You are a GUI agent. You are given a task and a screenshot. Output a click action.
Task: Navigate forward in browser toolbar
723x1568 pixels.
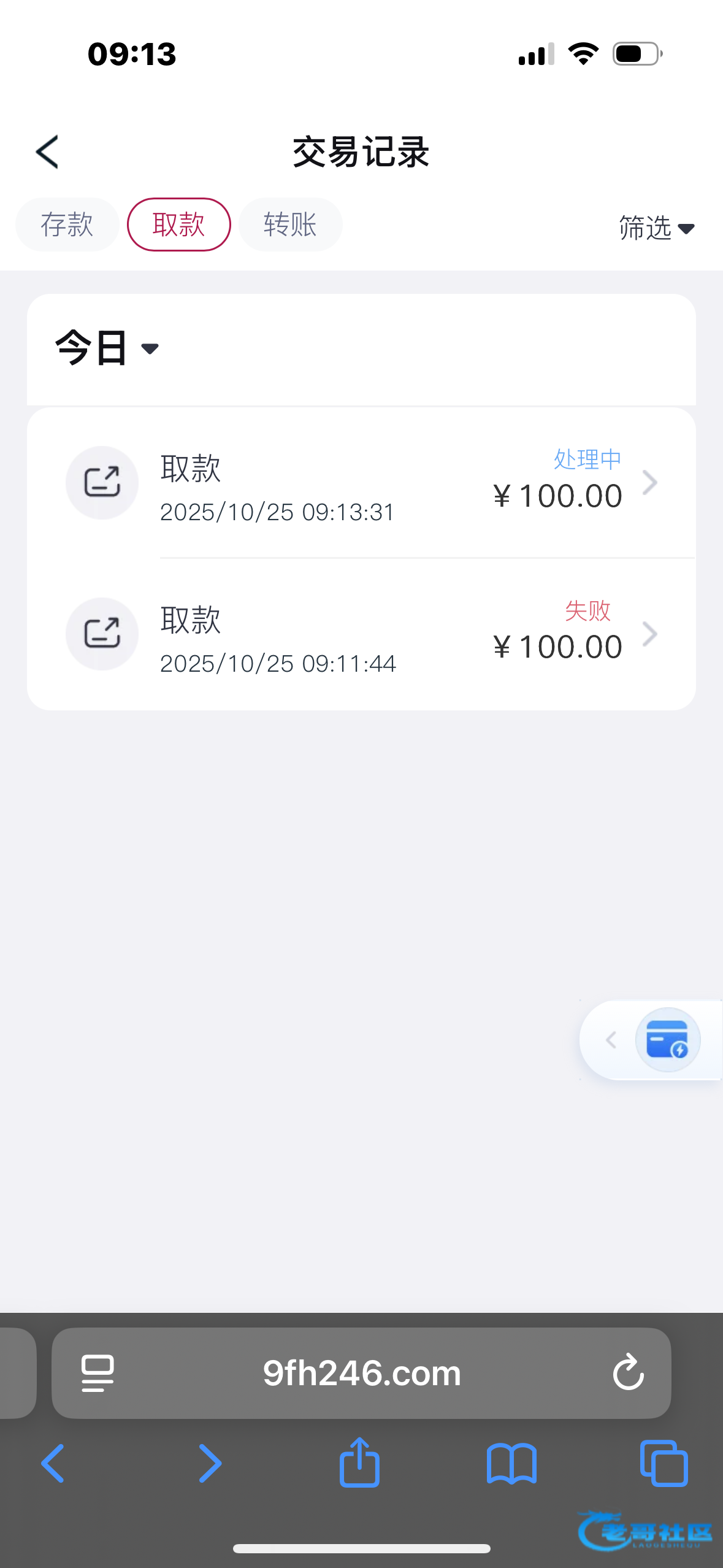click(x=210, y=1463)
